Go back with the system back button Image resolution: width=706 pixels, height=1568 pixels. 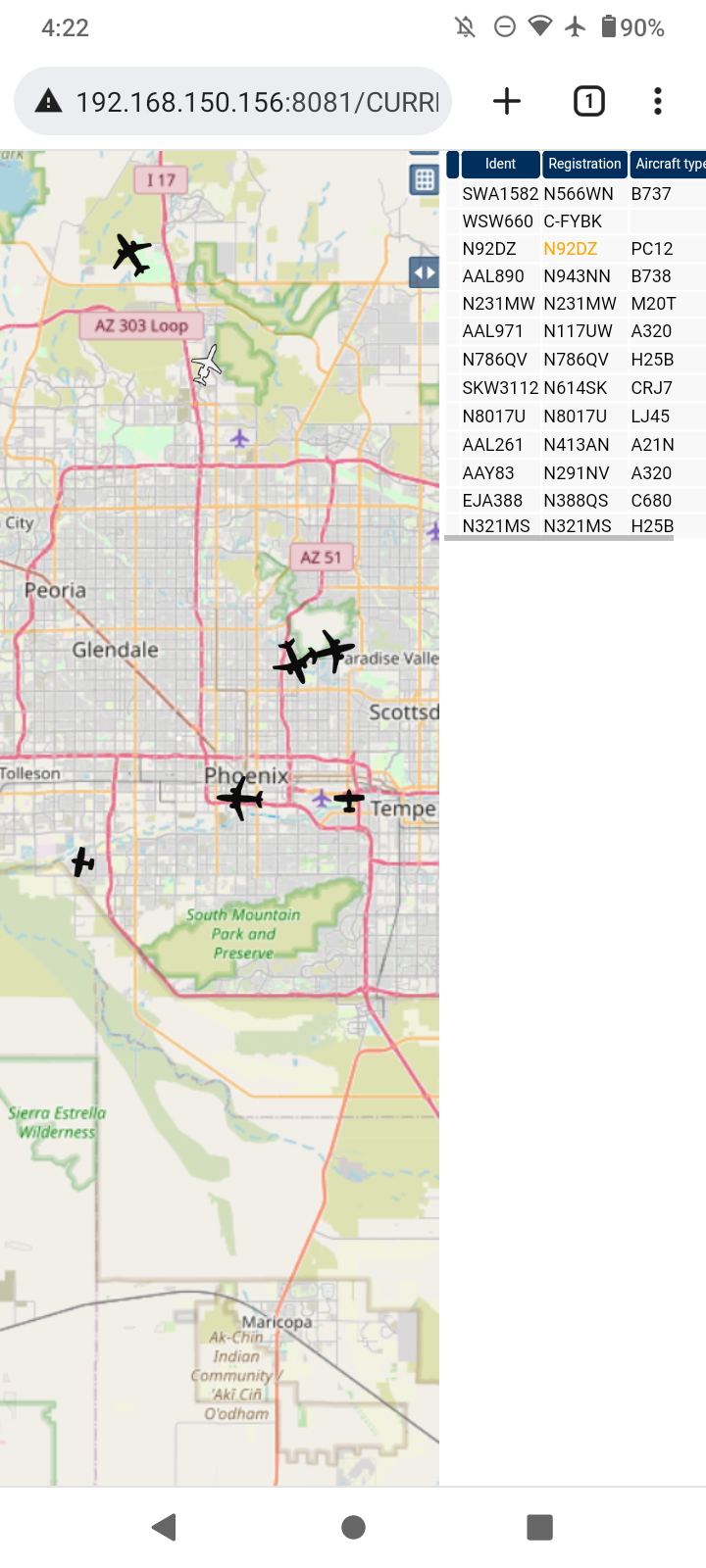(164, 1527)
